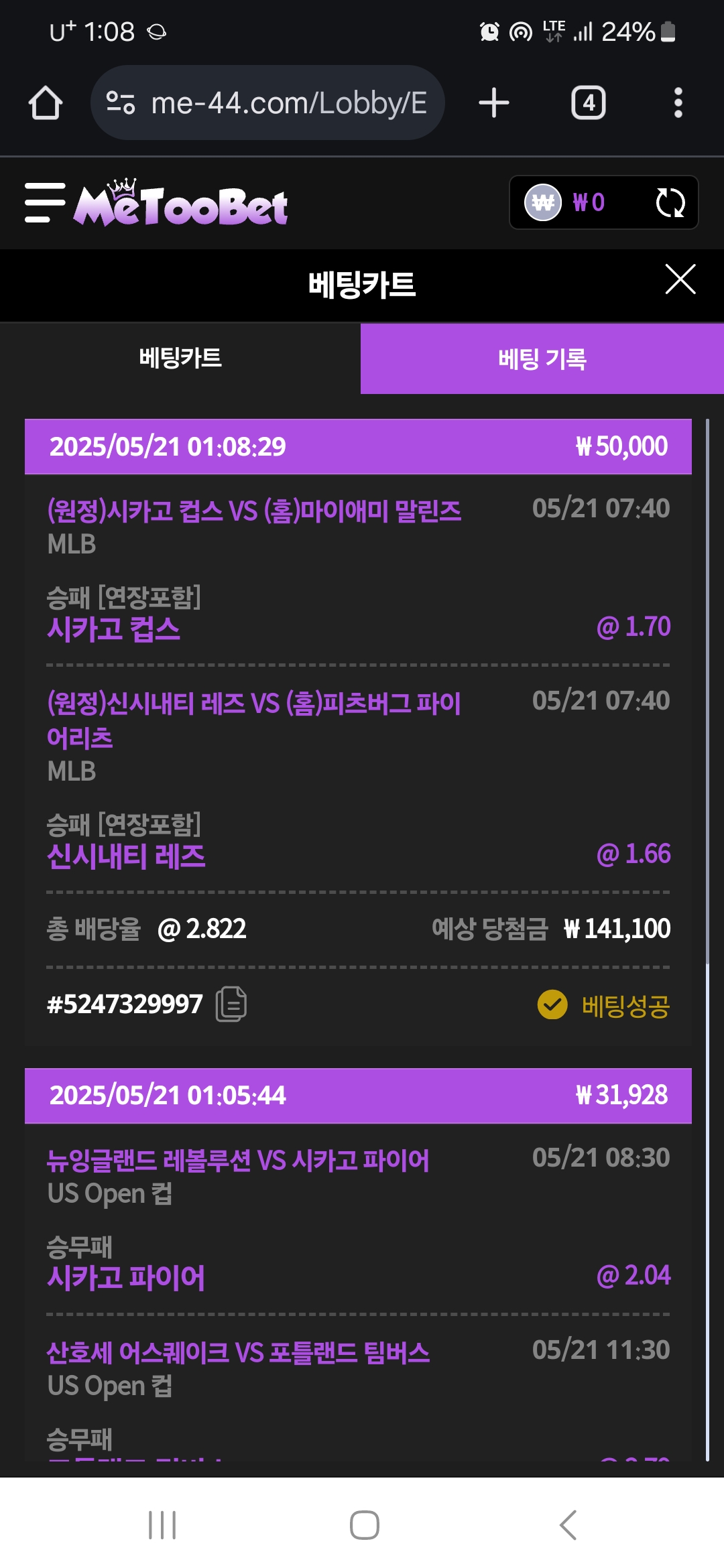Go back with the system back button
Screen dimensions: 724x1568
568,1525
